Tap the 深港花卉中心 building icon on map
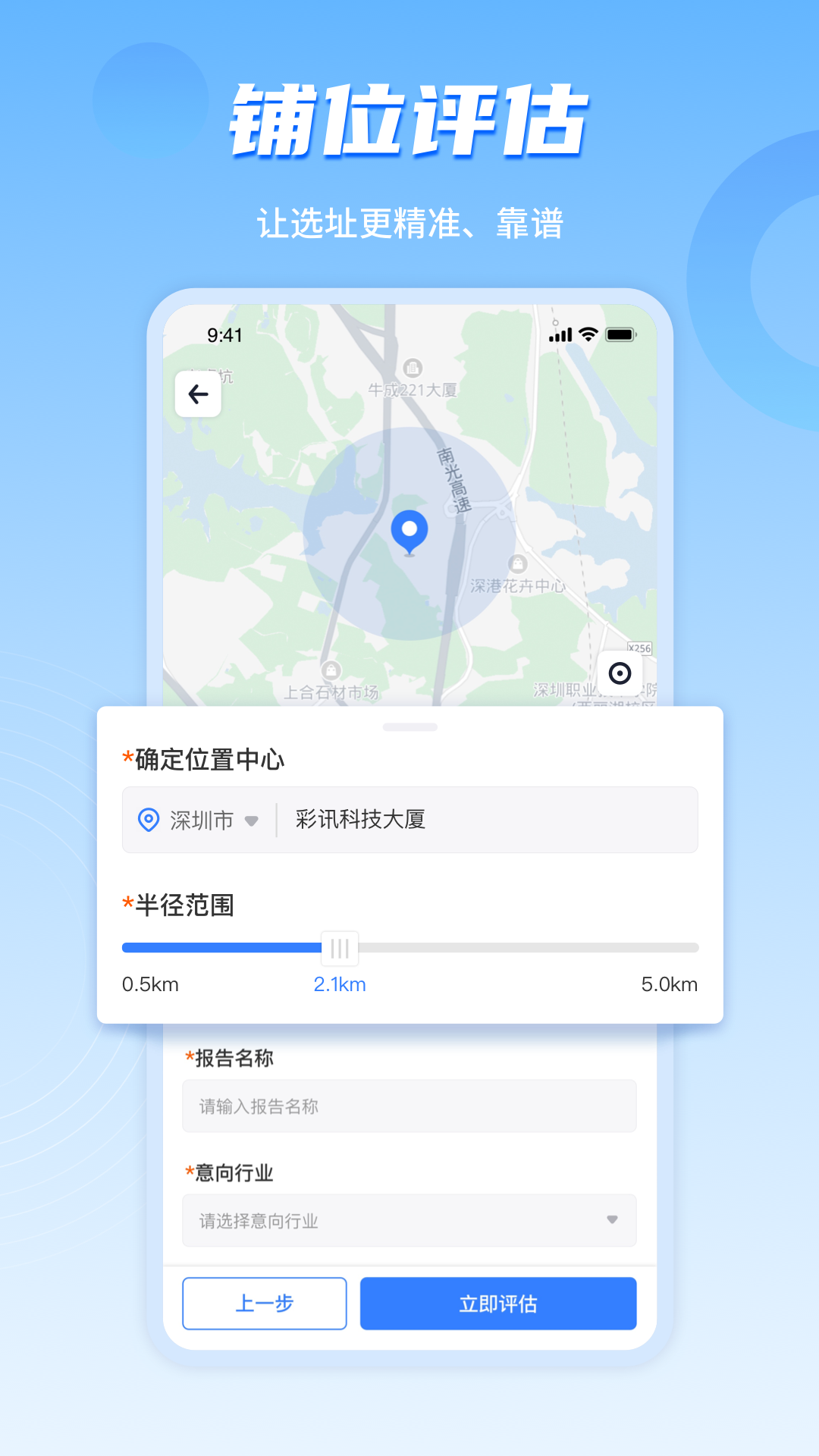Viewport: 819px width, 1456px height. click(516, 563)
